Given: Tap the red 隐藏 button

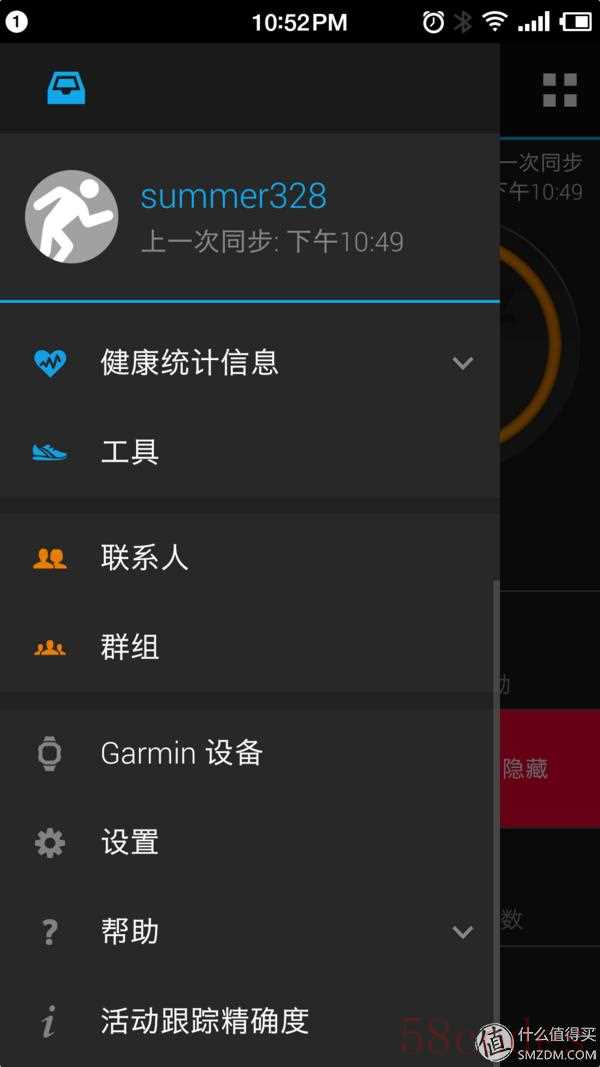Looking at the screenshot, I should point(548,769).
